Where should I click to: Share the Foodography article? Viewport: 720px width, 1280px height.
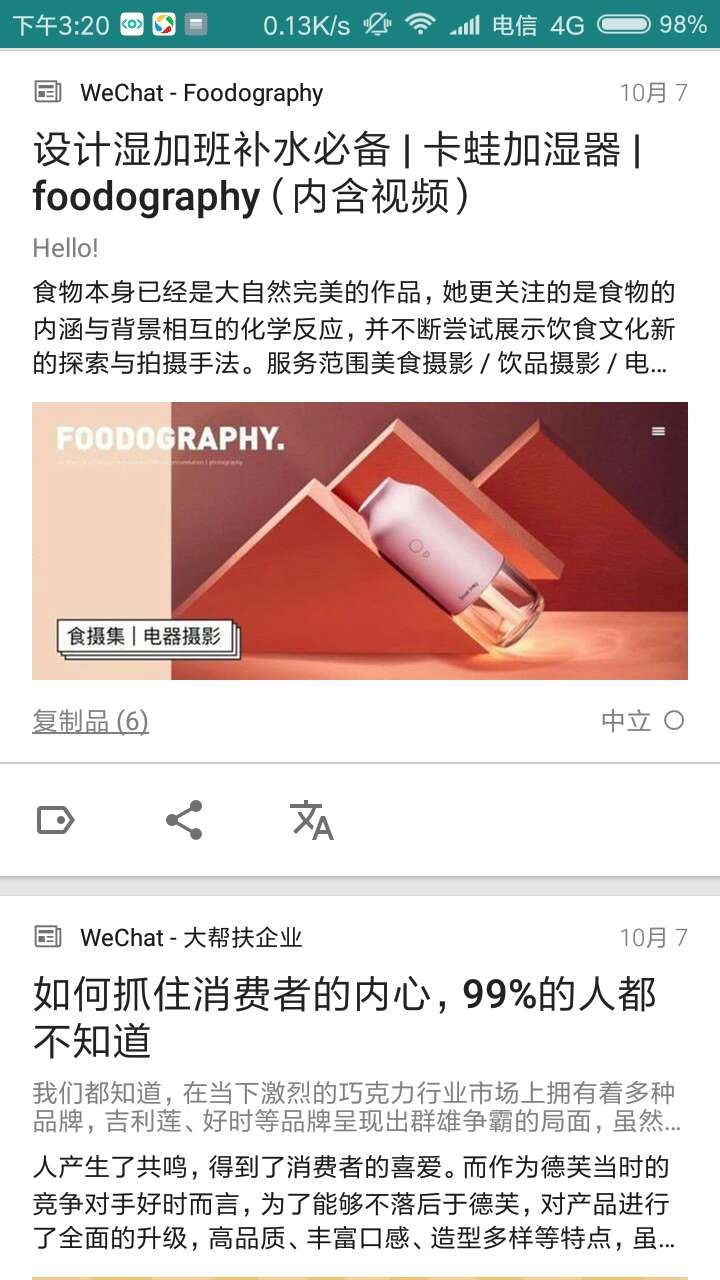click(184, 820)
